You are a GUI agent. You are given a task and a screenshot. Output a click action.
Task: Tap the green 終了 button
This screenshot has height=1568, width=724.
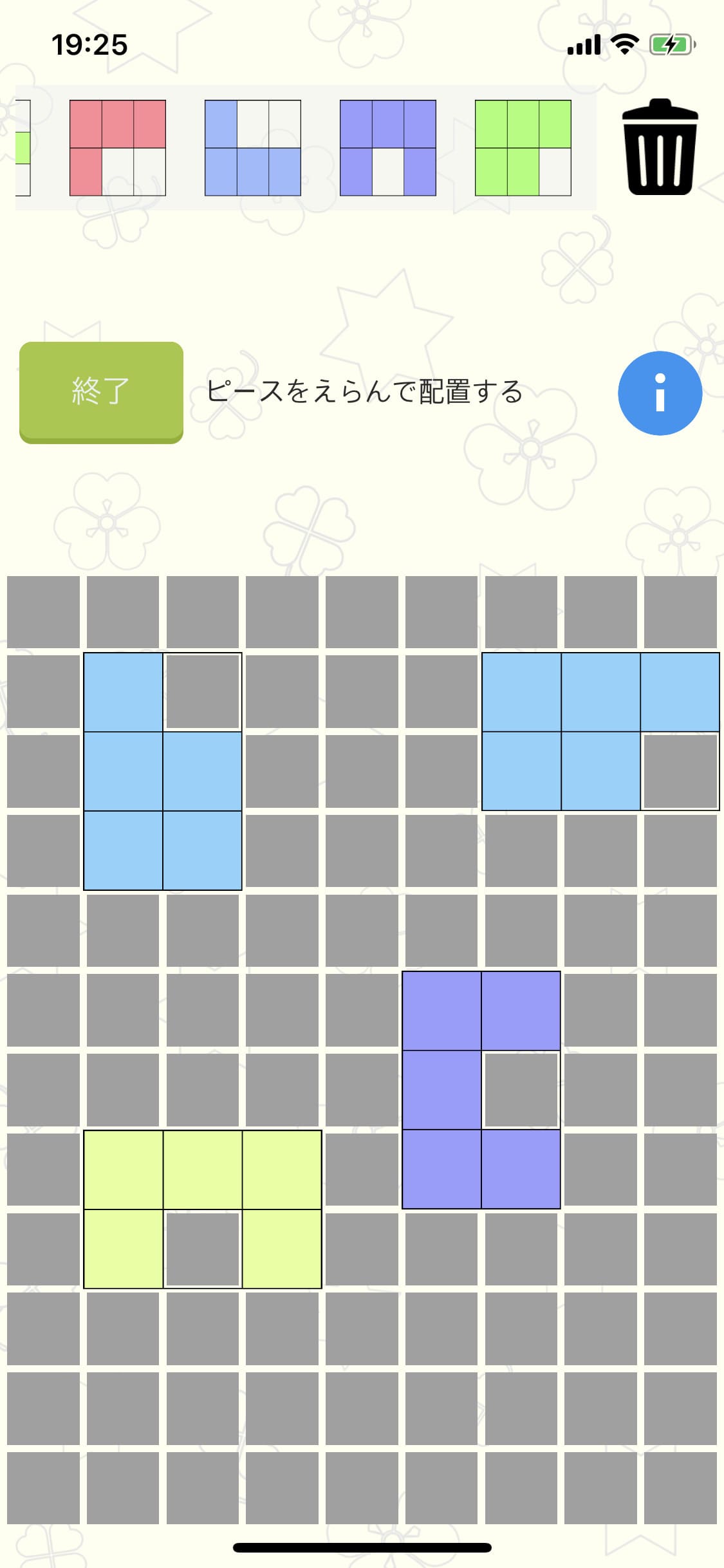click(101, 392)
